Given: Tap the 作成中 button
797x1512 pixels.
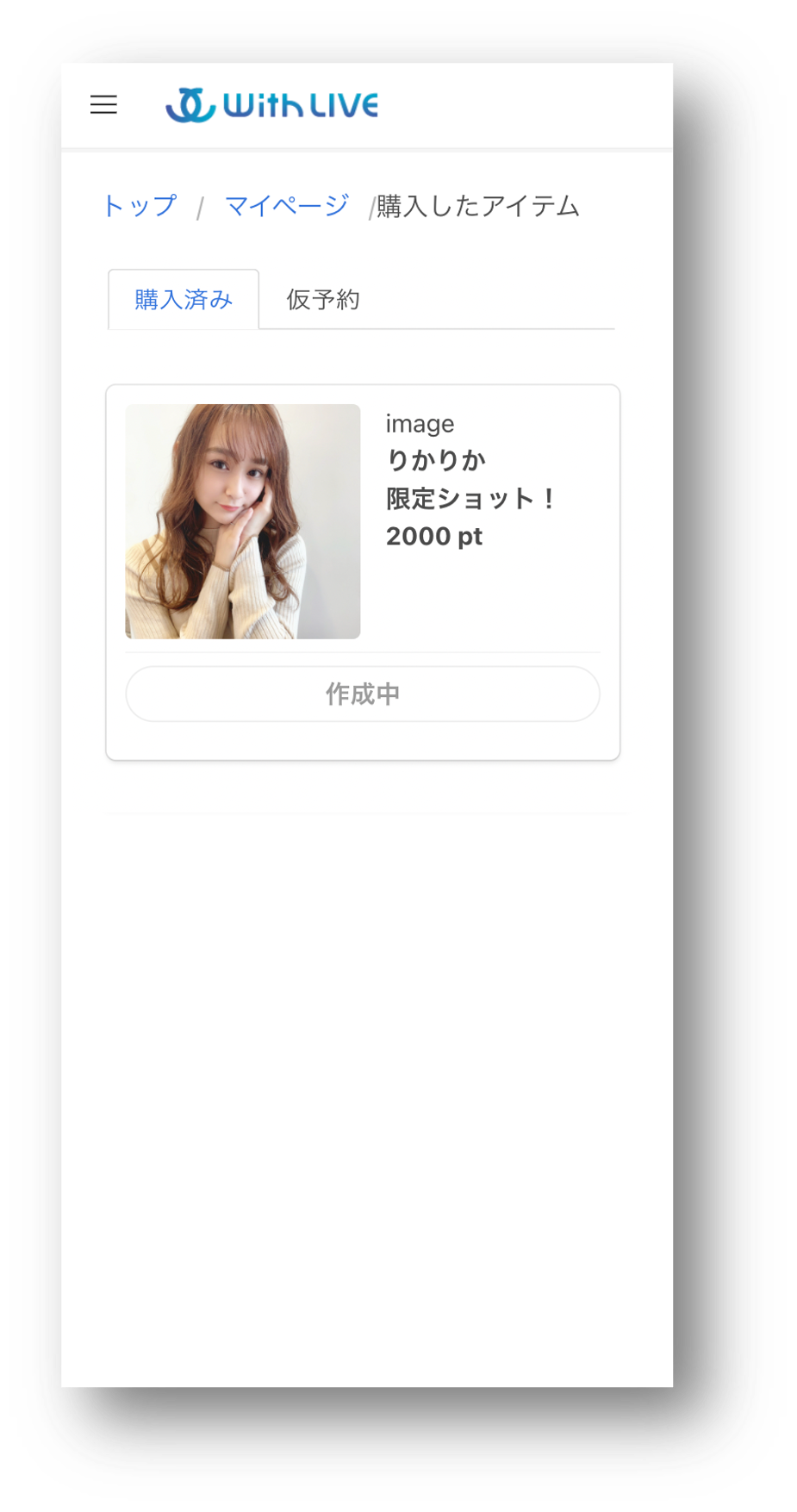Looking at the screenshot, I should [x=363, y=694].
